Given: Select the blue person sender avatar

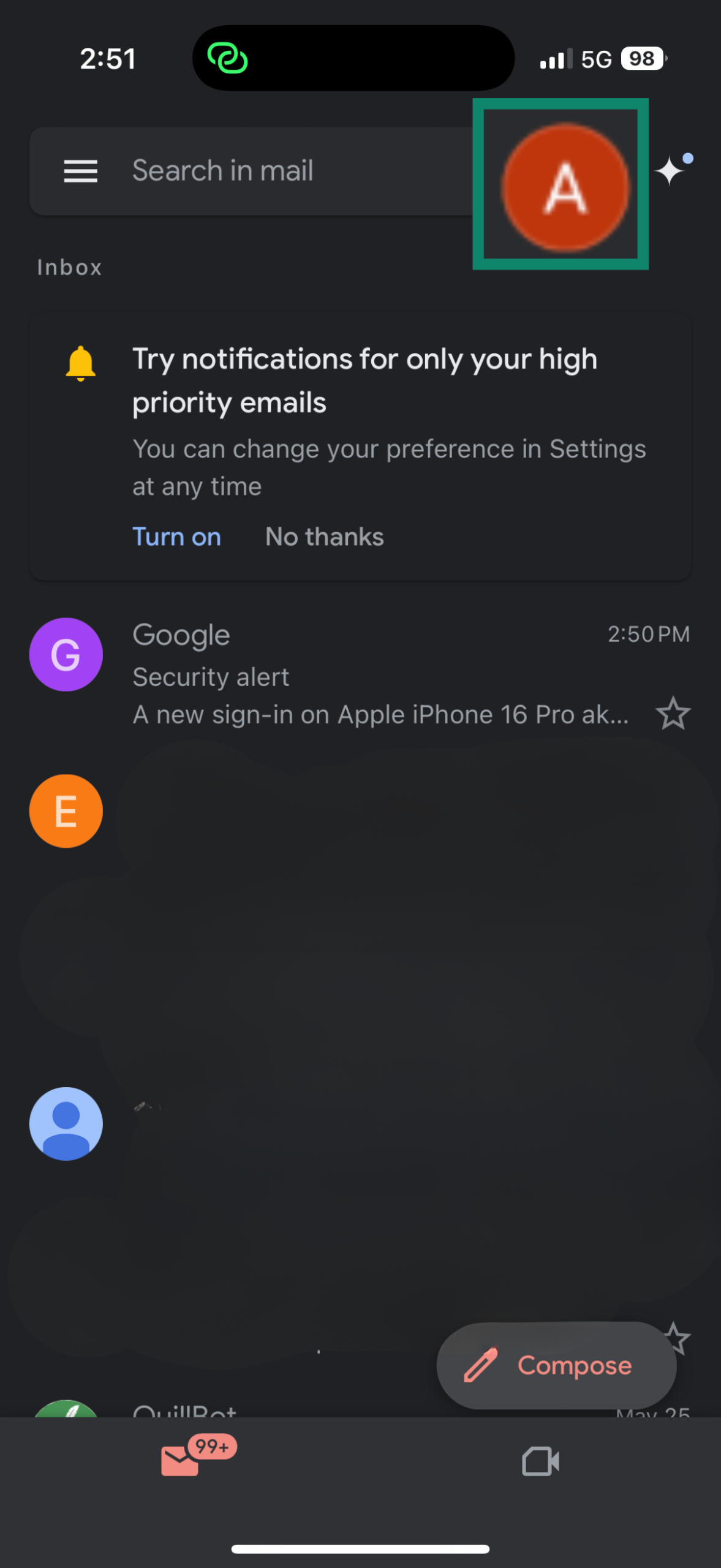Looking at the screenshot, I should (66, 1125).
